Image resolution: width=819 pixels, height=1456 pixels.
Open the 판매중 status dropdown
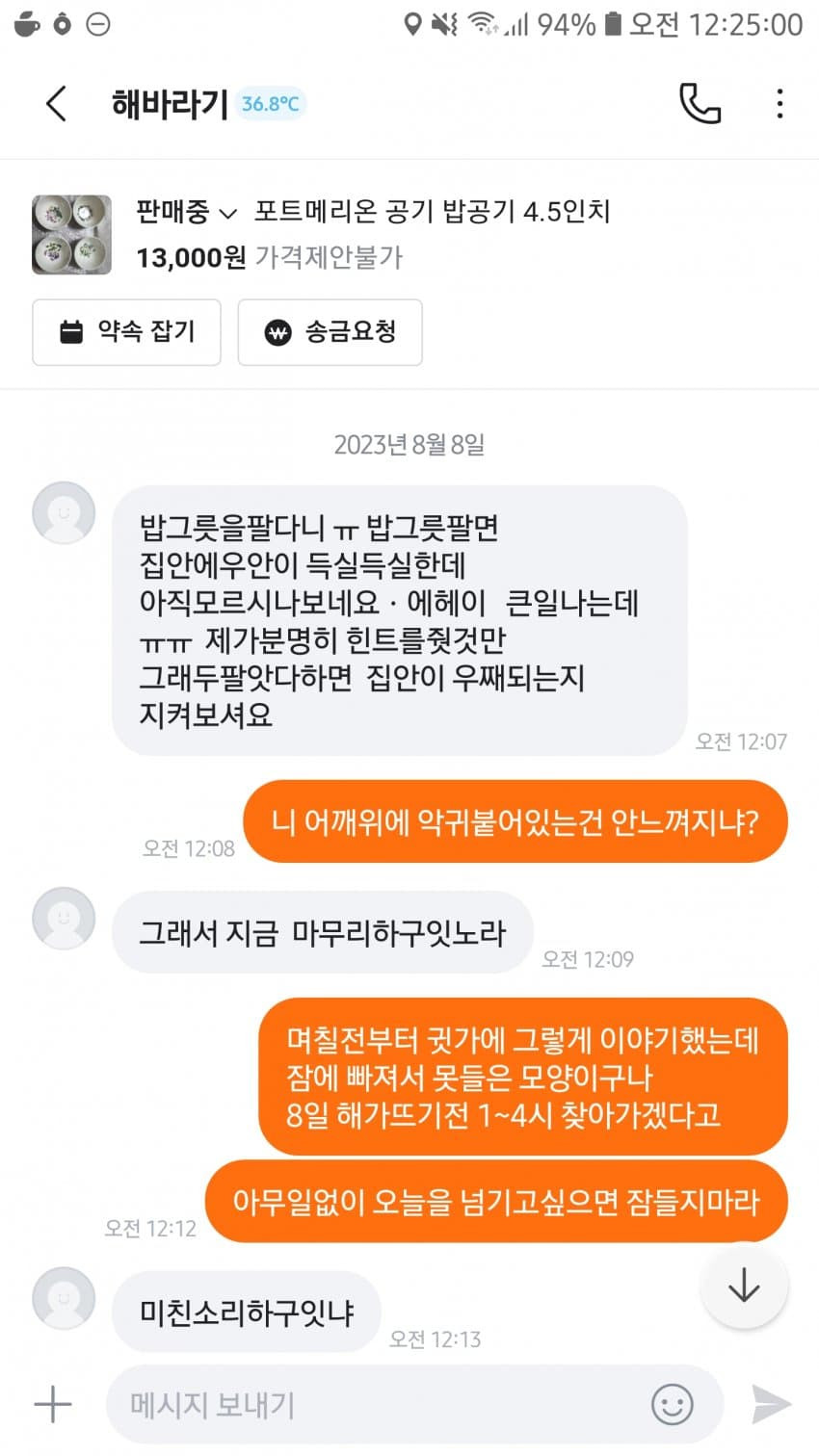point(185,212)
